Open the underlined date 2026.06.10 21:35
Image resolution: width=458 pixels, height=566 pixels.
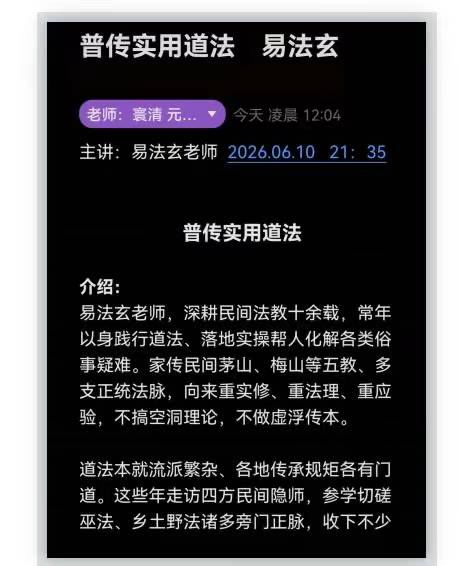(x=307, y=152)
